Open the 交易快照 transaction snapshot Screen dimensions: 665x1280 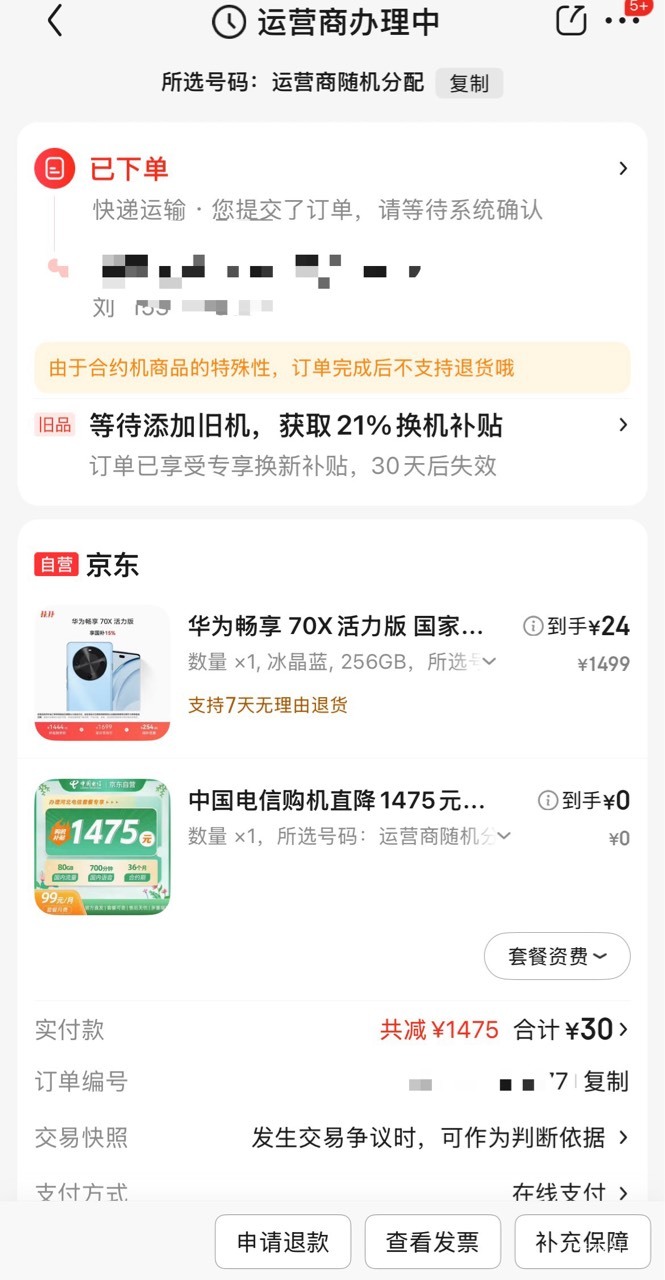coord(440,1137)
